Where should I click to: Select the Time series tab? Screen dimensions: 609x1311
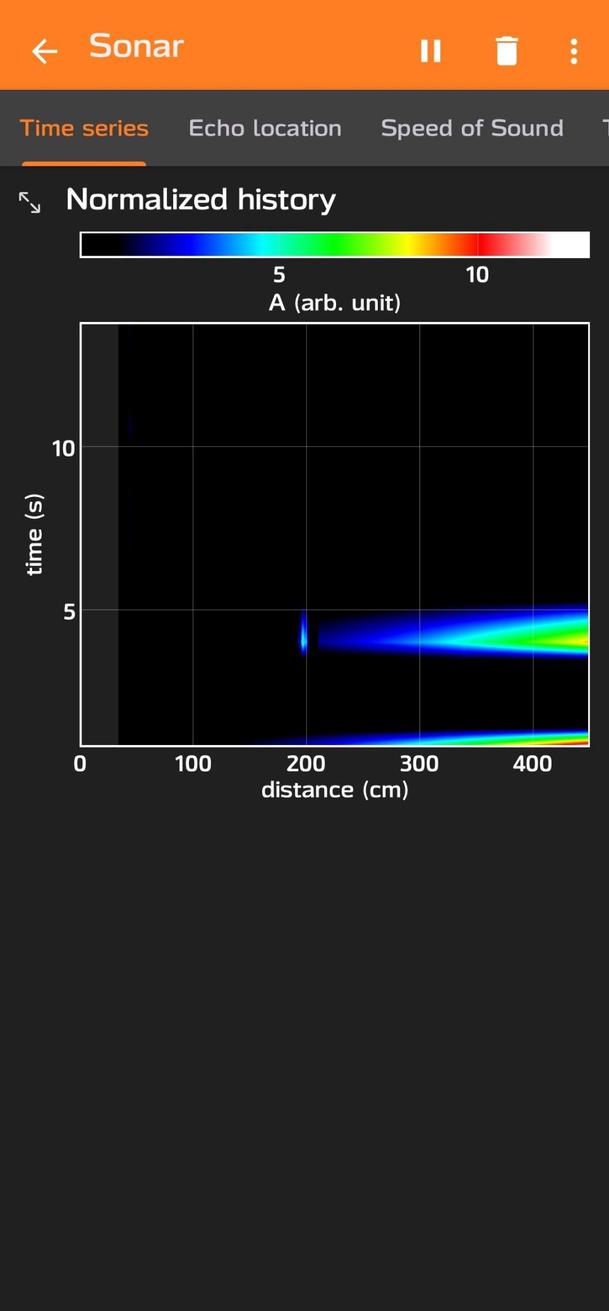coord(84,128)
